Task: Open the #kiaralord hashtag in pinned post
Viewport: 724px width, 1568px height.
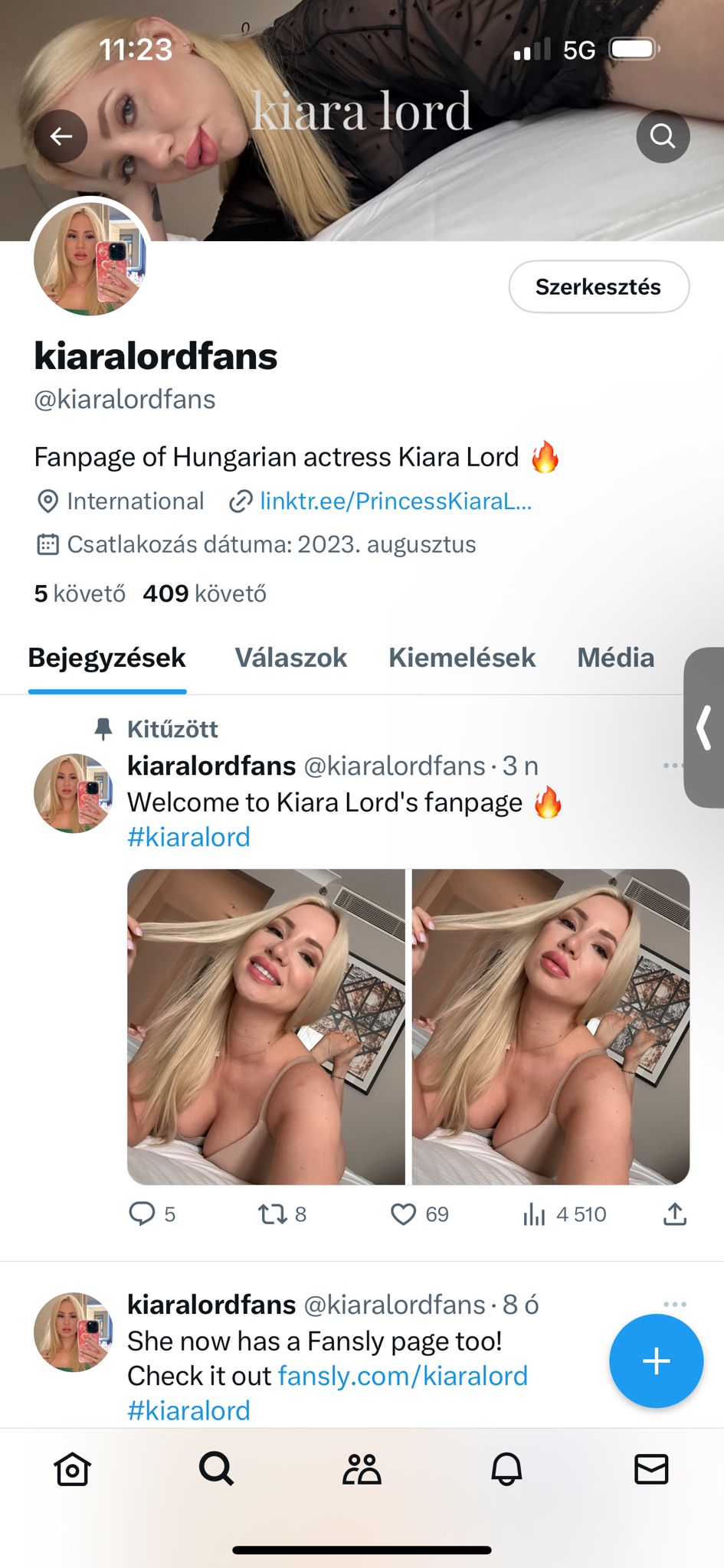Action: click(x=188, y=837)
